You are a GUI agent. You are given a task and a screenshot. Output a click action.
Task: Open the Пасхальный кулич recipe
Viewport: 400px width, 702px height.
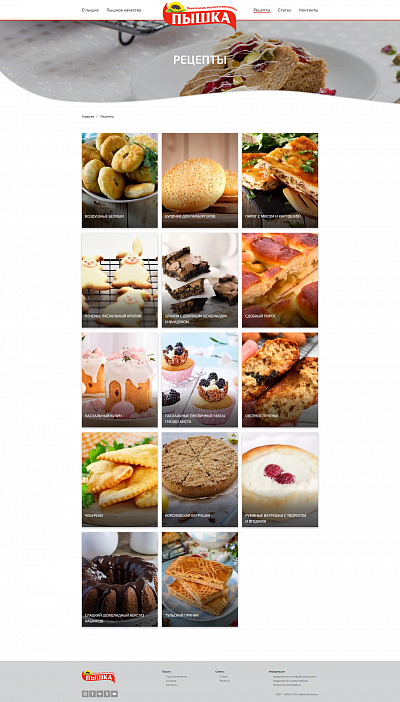[x=120, y=380]
